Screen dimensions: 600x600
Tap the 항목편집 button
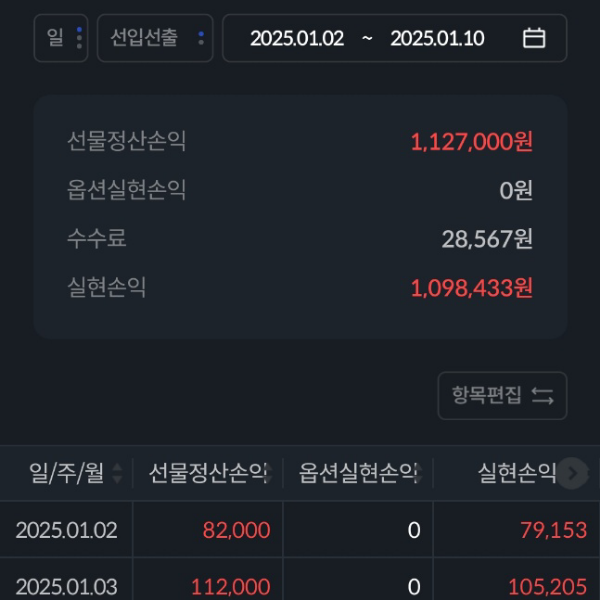tap(502, 395)
